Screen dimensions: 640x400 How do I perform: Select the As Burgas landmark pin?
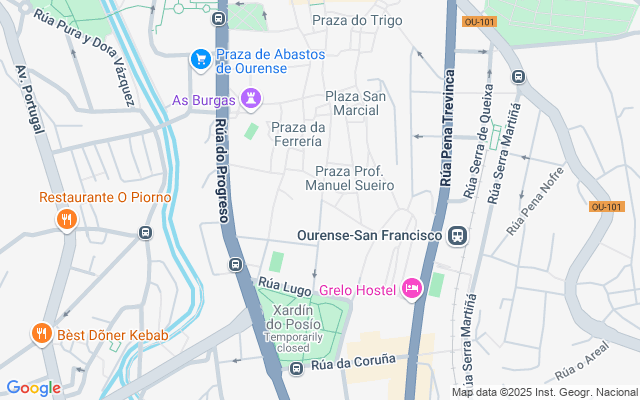point(250,99)
